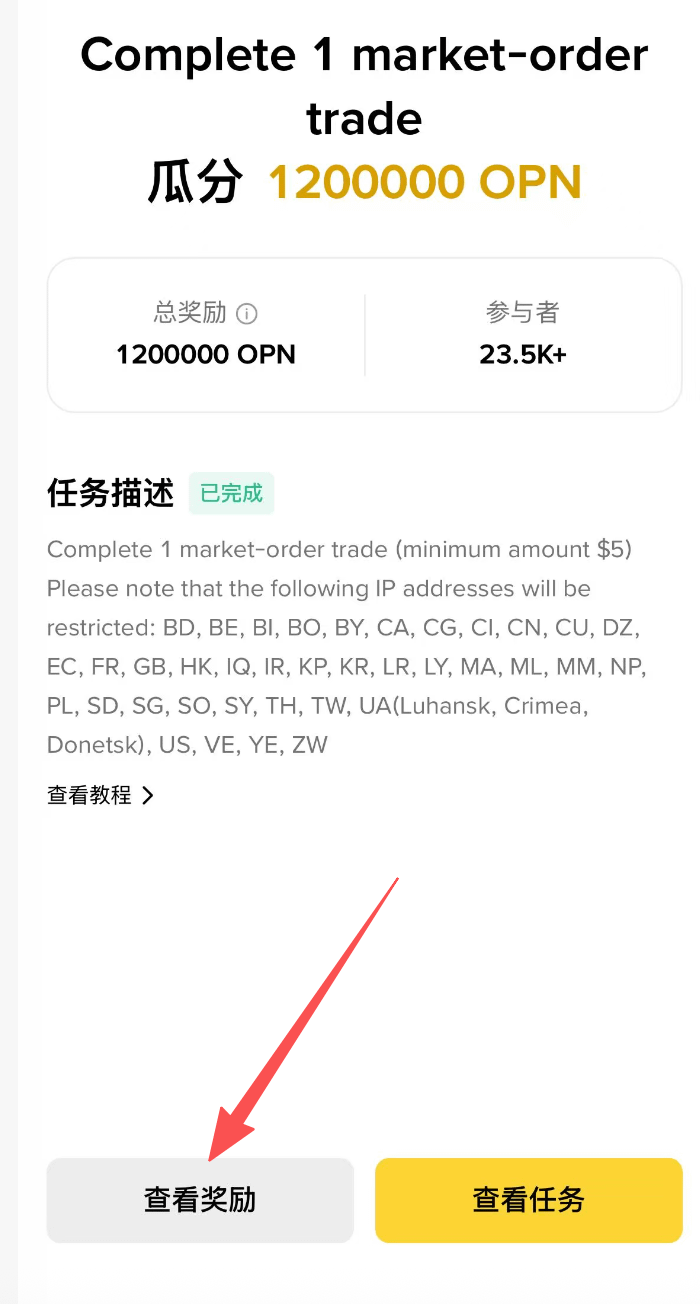The height and width of the screenshot is (1304, 700).
Task: Tap the 查看奖励 button
Action: click(x=200, y=1200)
